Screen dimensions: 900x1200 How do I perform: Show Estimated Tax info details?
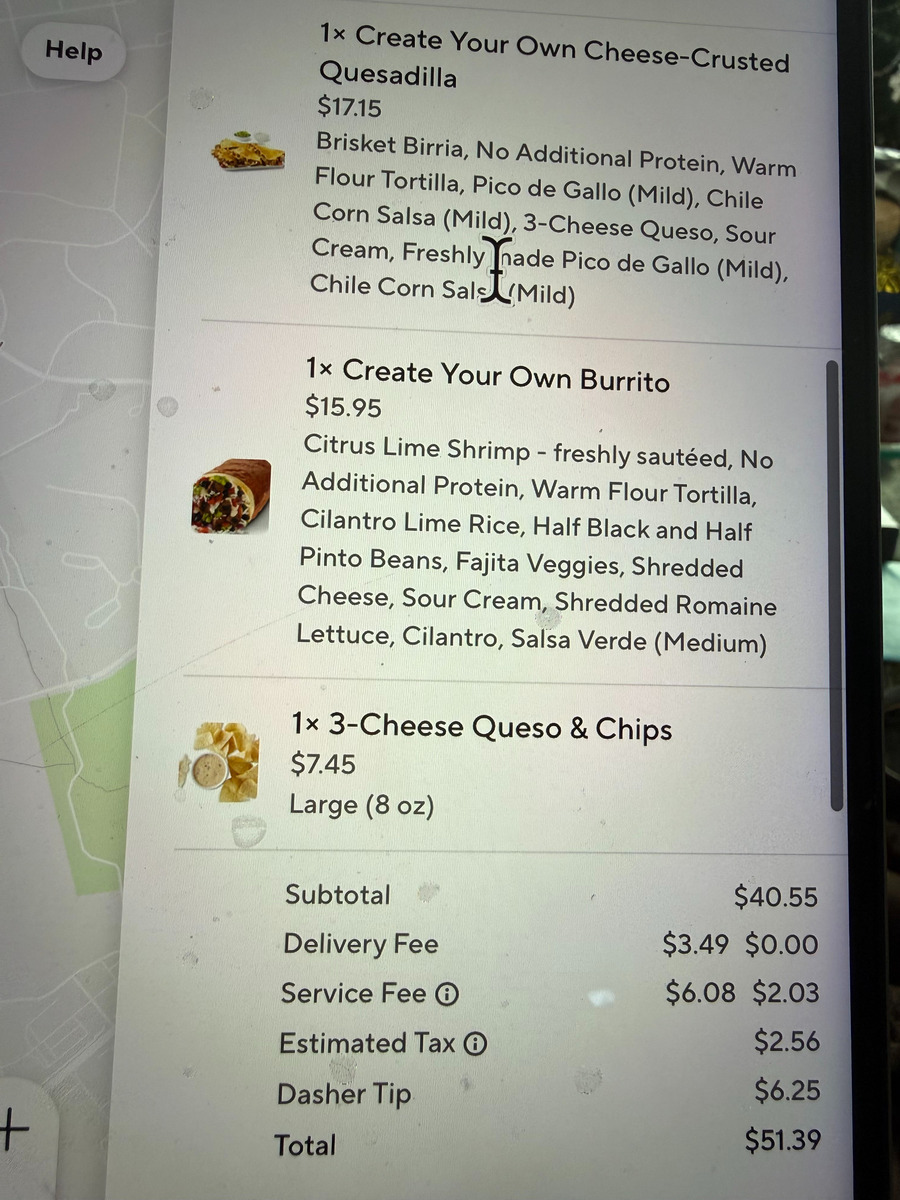tap(476, 1044)
